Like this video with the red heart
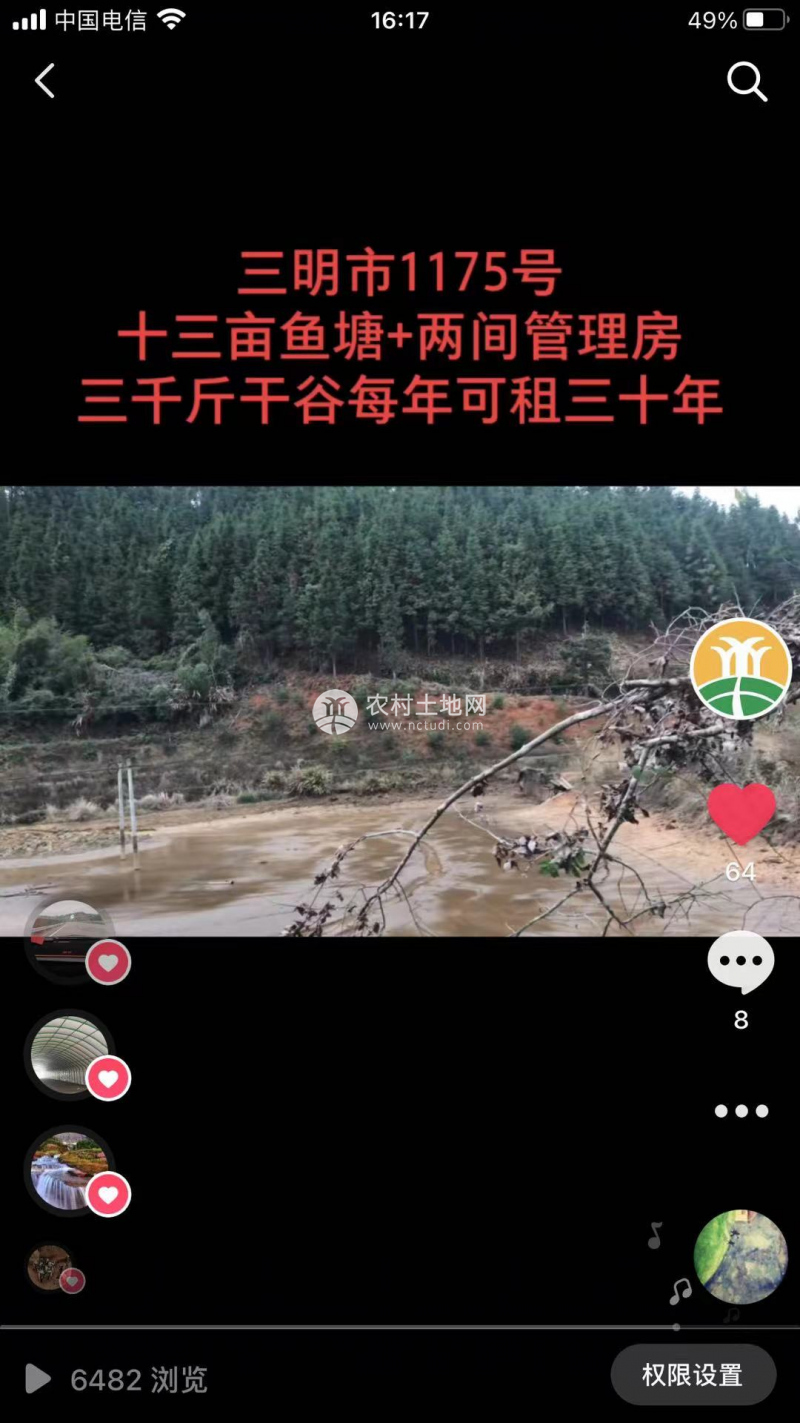 pos(741,813)
